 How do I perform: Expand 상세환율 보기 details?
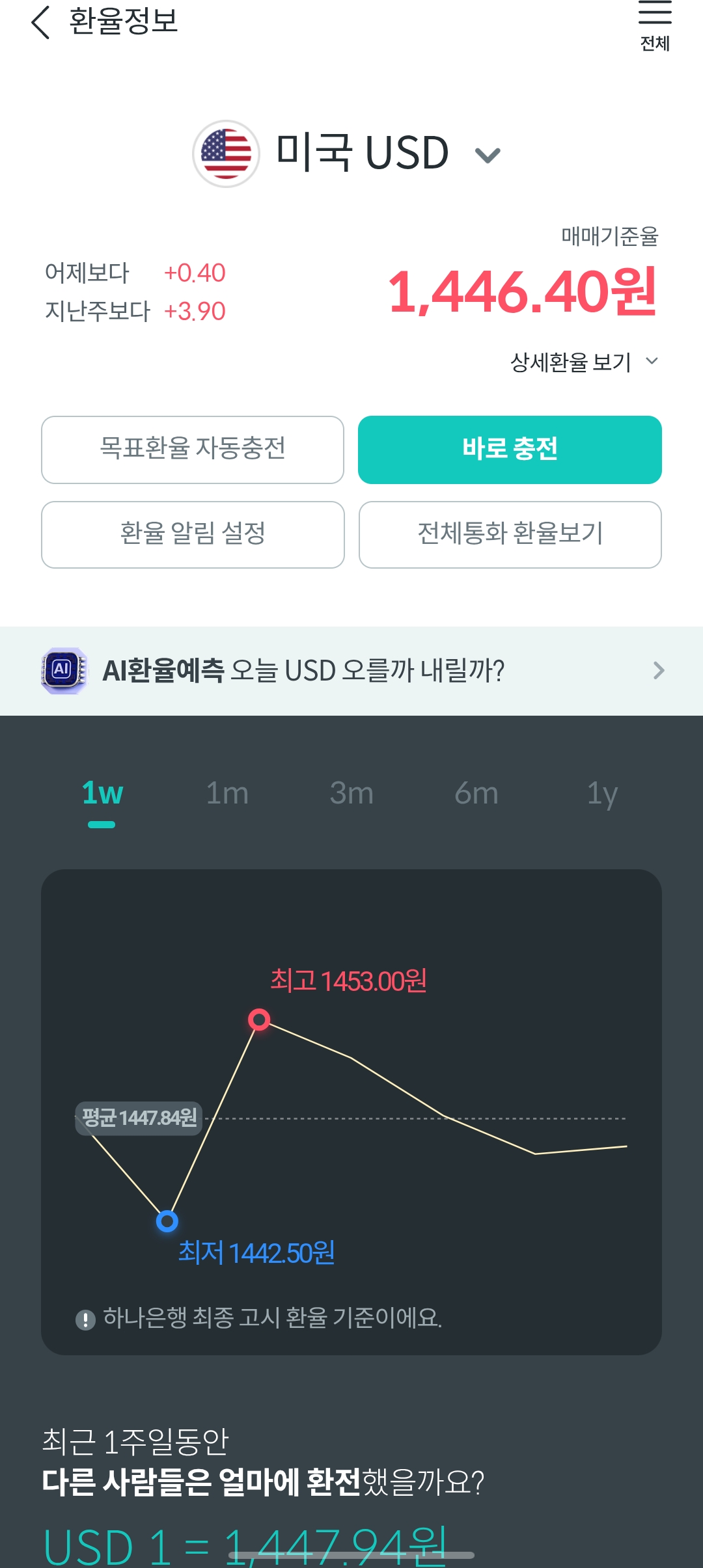click(584, 362)
